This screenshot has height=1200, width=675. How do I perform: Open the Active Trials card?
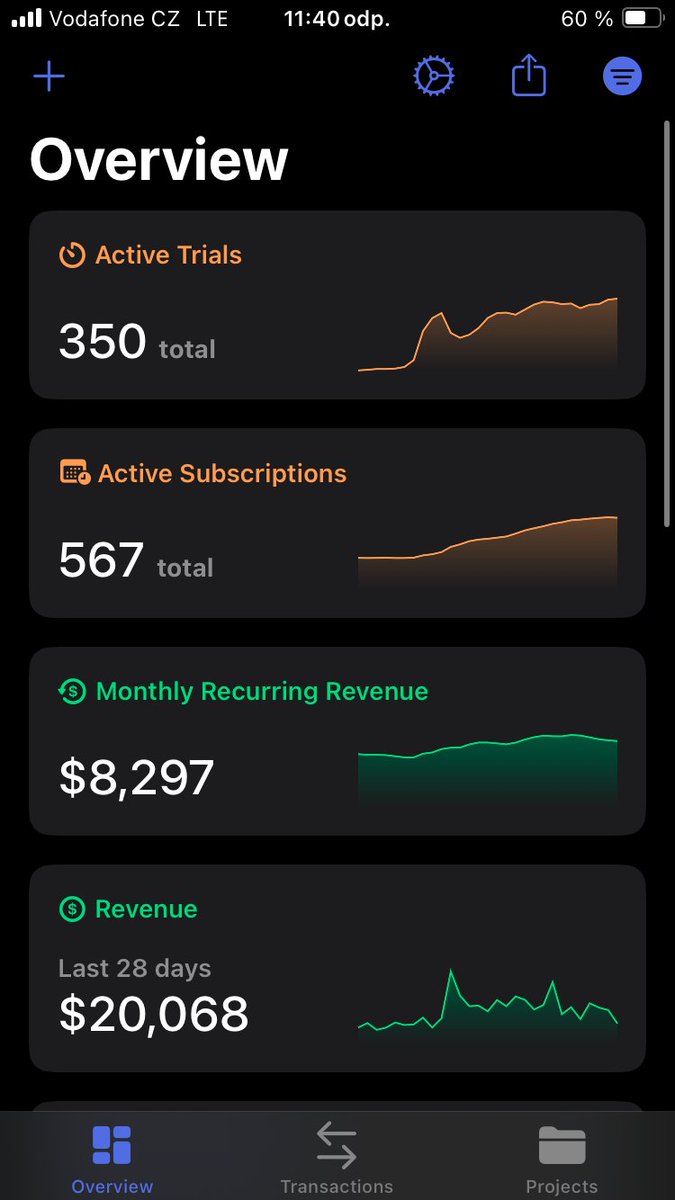click(x=337, y=305)
